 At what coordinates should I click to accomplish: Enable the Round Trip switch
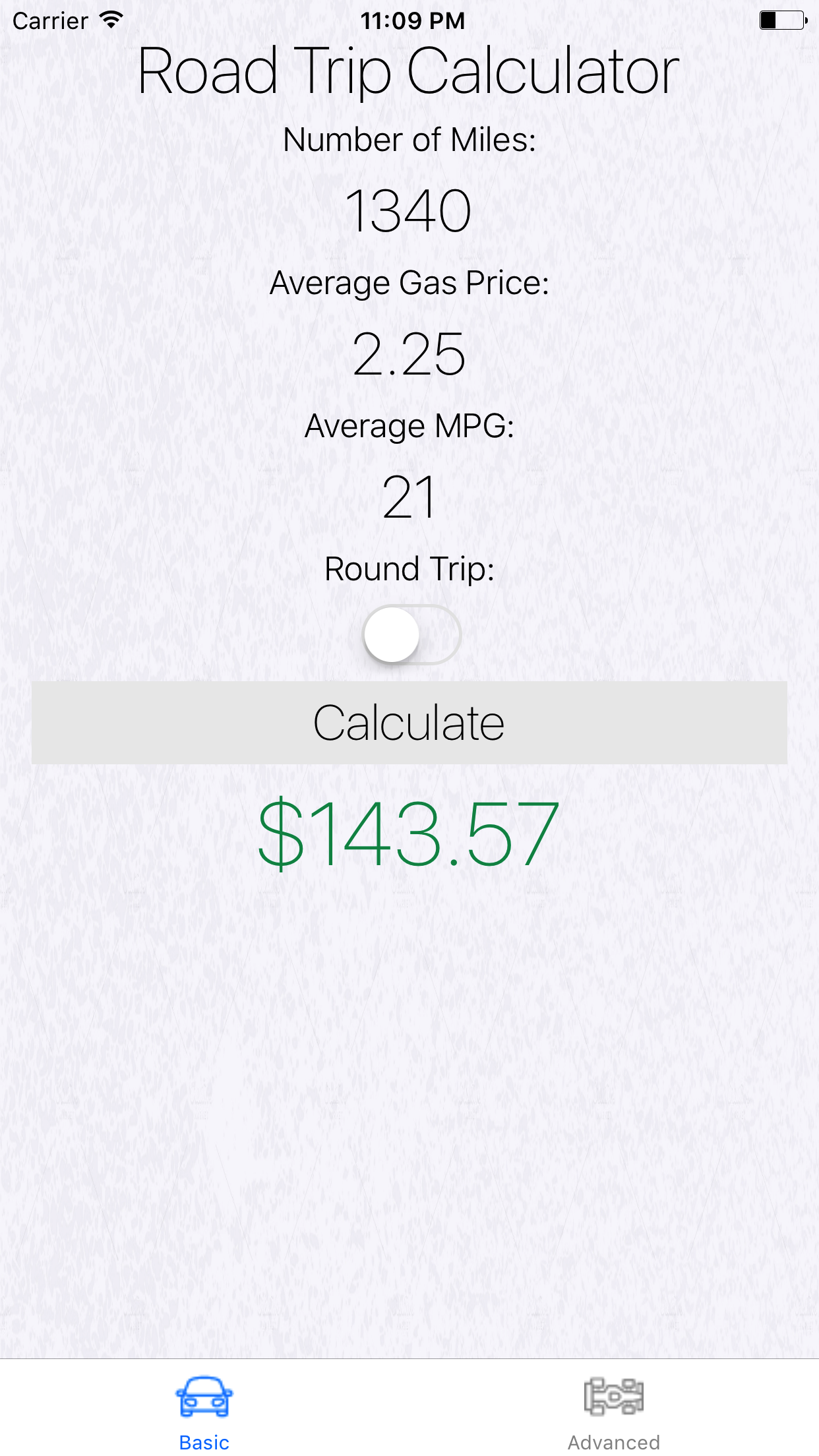pos(411,634)
